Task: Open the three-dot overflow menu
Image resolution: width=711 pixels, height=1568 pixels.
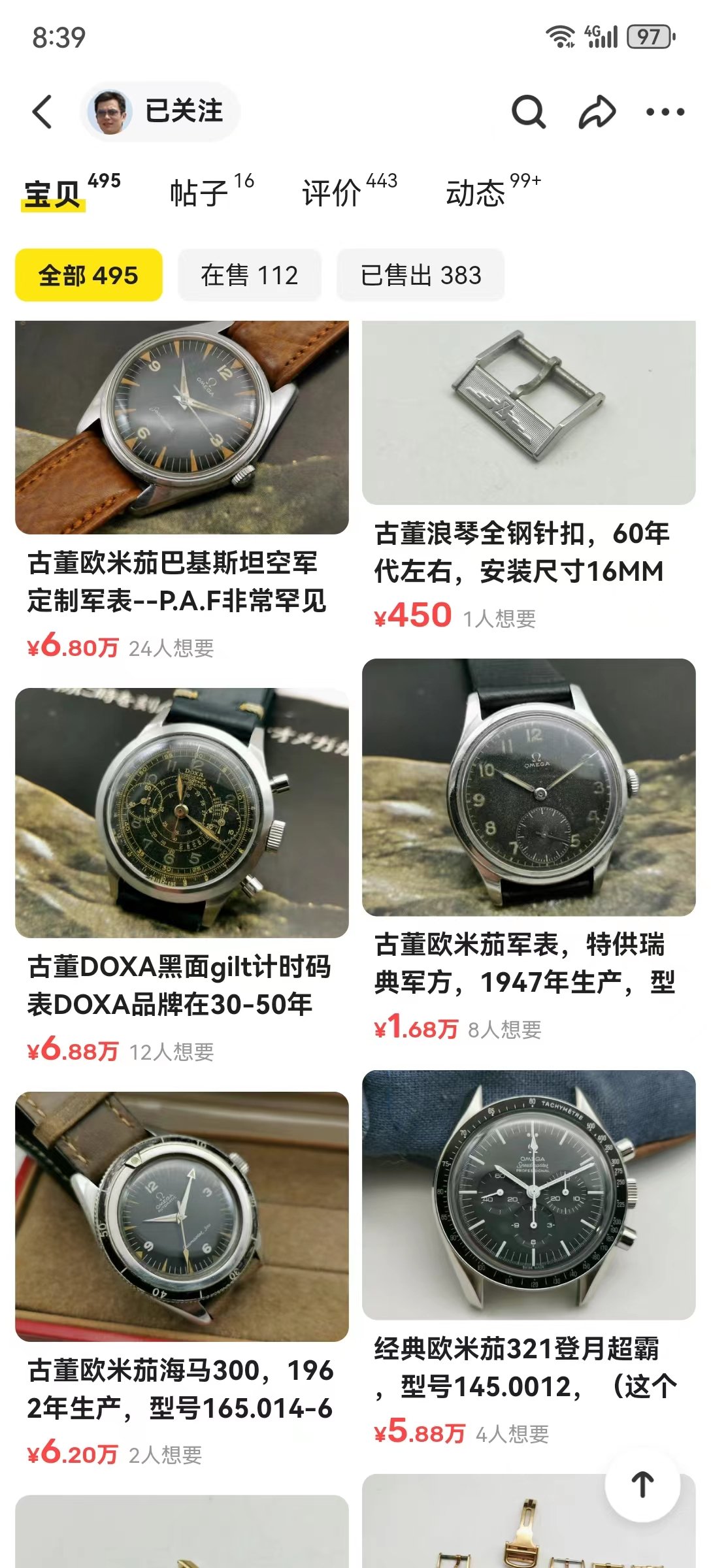Action: click(665, 112)
